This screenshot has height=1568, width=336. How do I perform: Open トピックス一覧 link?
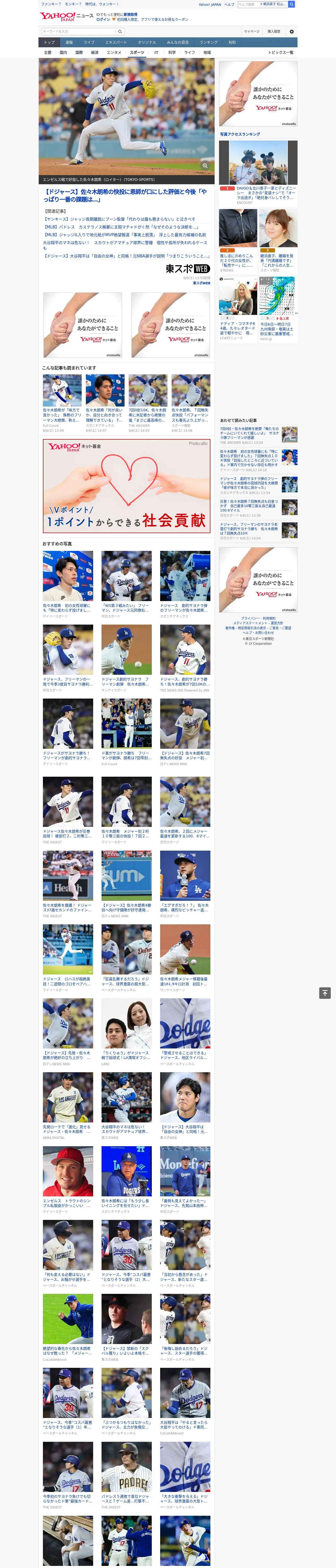coord(281,52)
